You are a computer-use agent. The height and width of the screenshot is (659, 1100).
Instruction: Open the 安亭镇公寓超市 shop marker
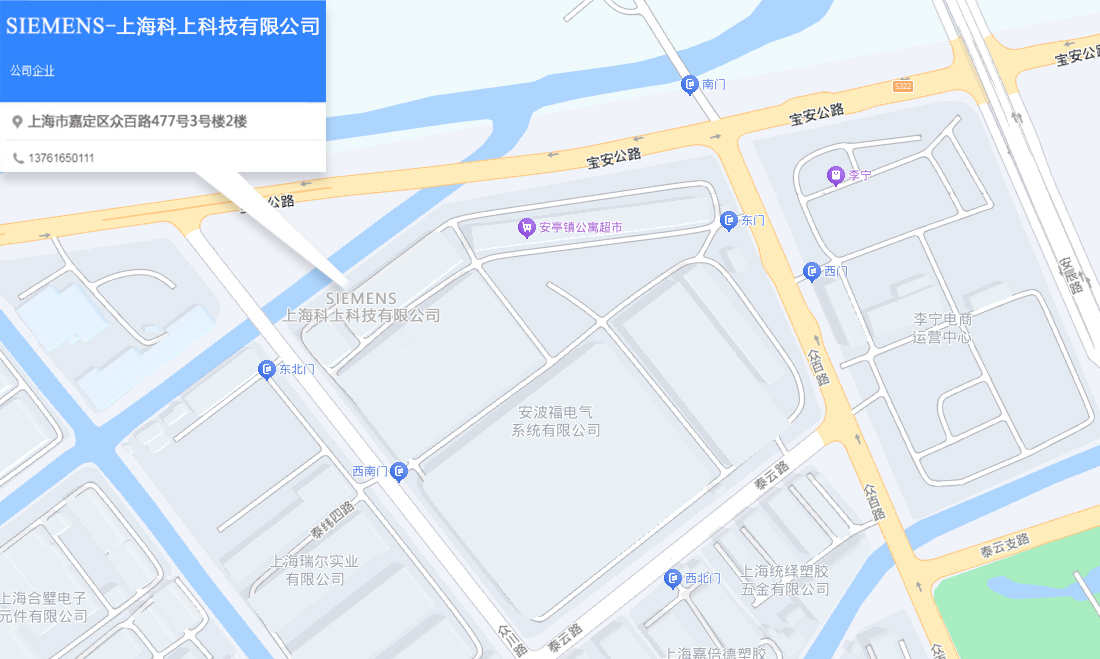tap(526, 228)
